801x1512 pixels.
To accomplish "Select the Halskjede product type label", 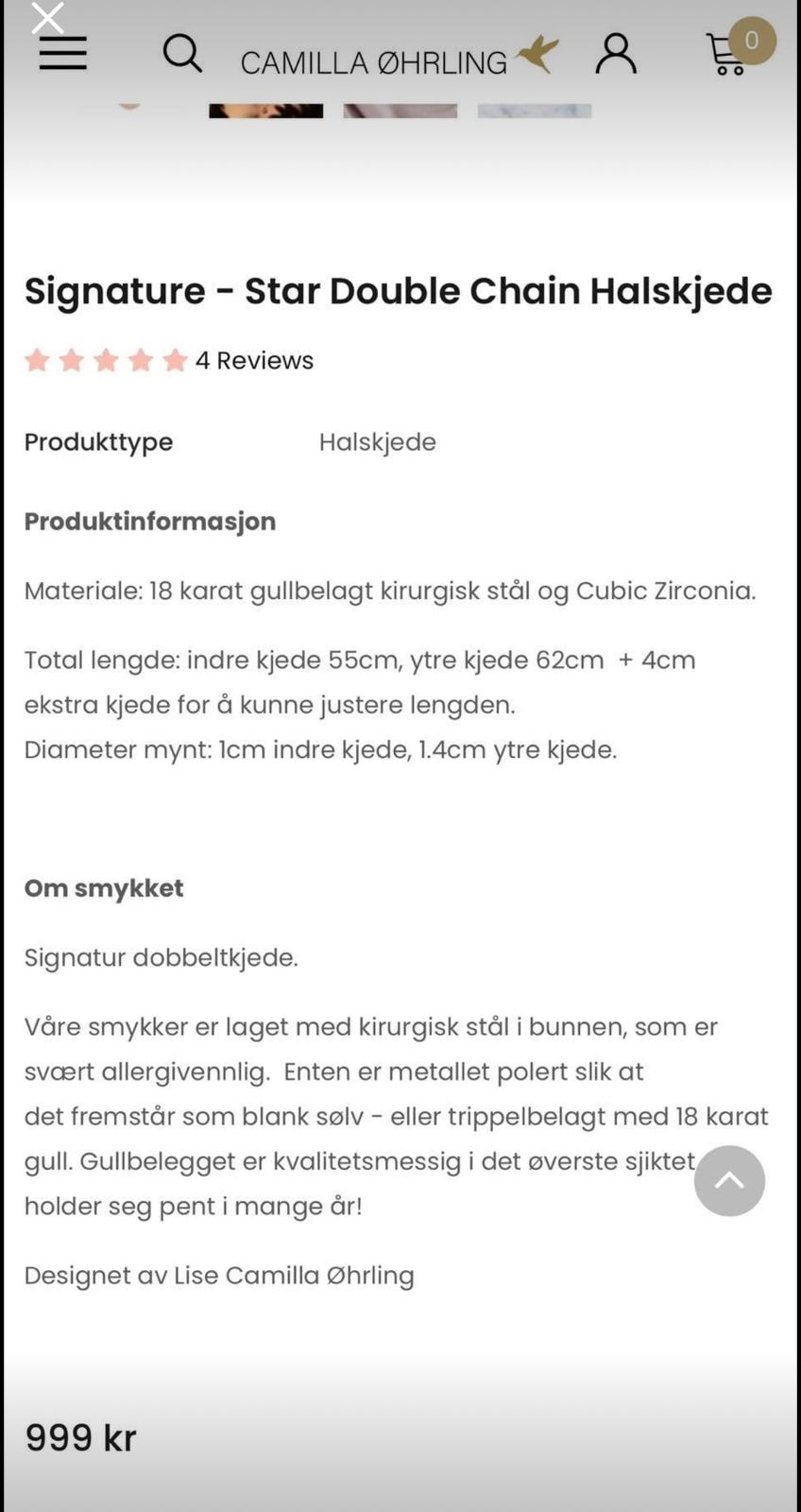I will point(377,441).
